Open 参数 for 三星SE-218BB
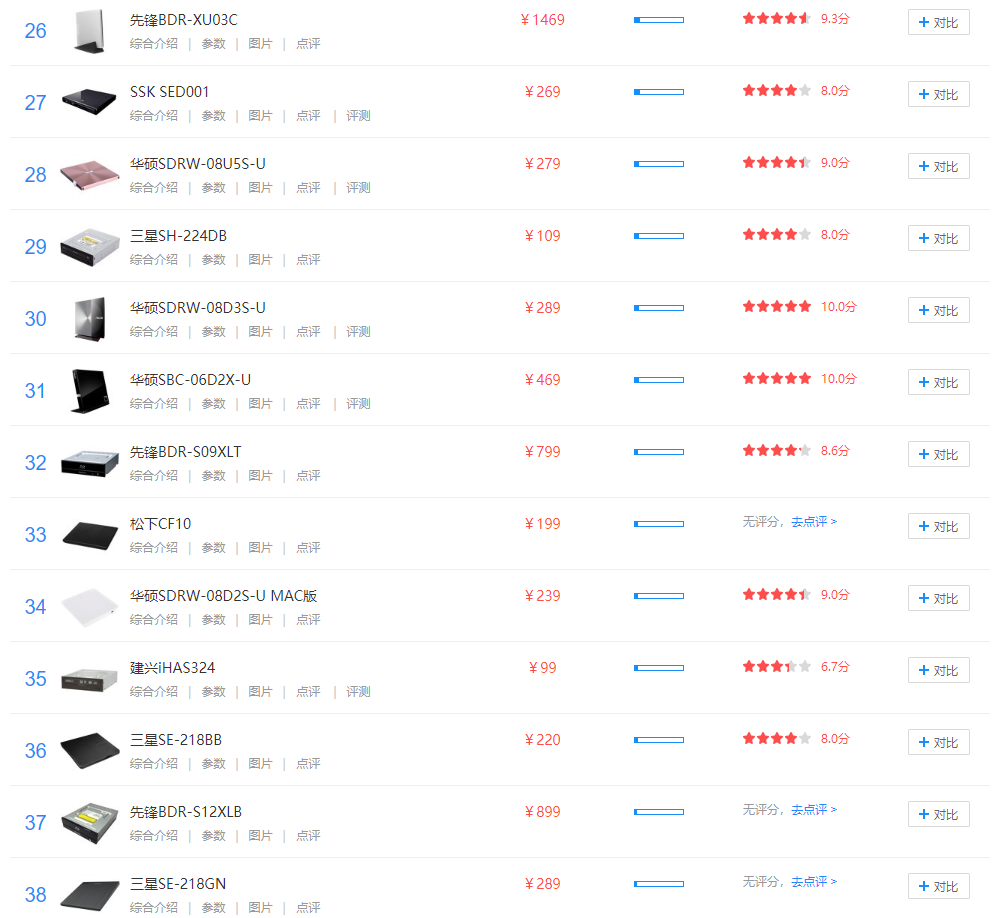1002x918 pixels. pyautogui.click(x=213, y=764)
